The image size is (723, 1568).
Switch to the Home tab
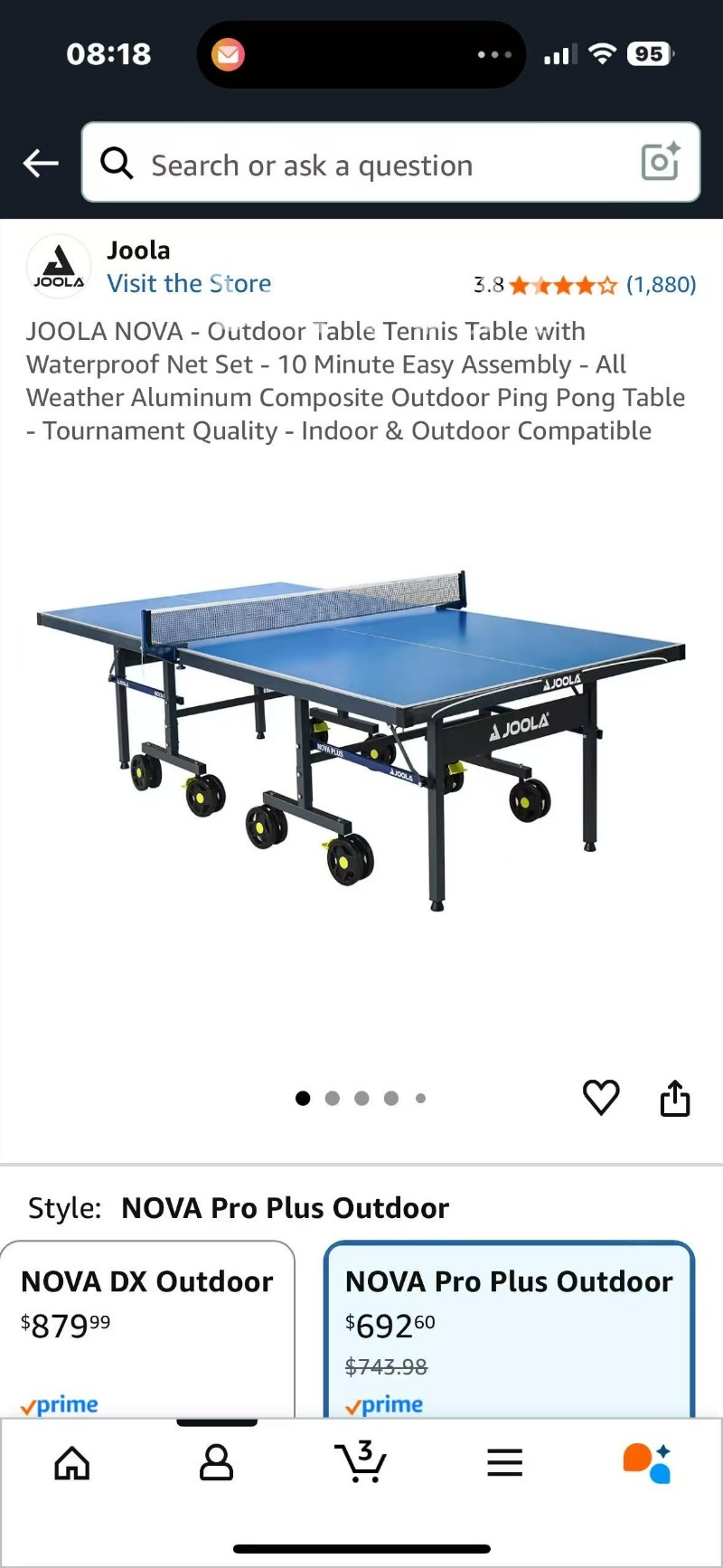[72, 1462]
